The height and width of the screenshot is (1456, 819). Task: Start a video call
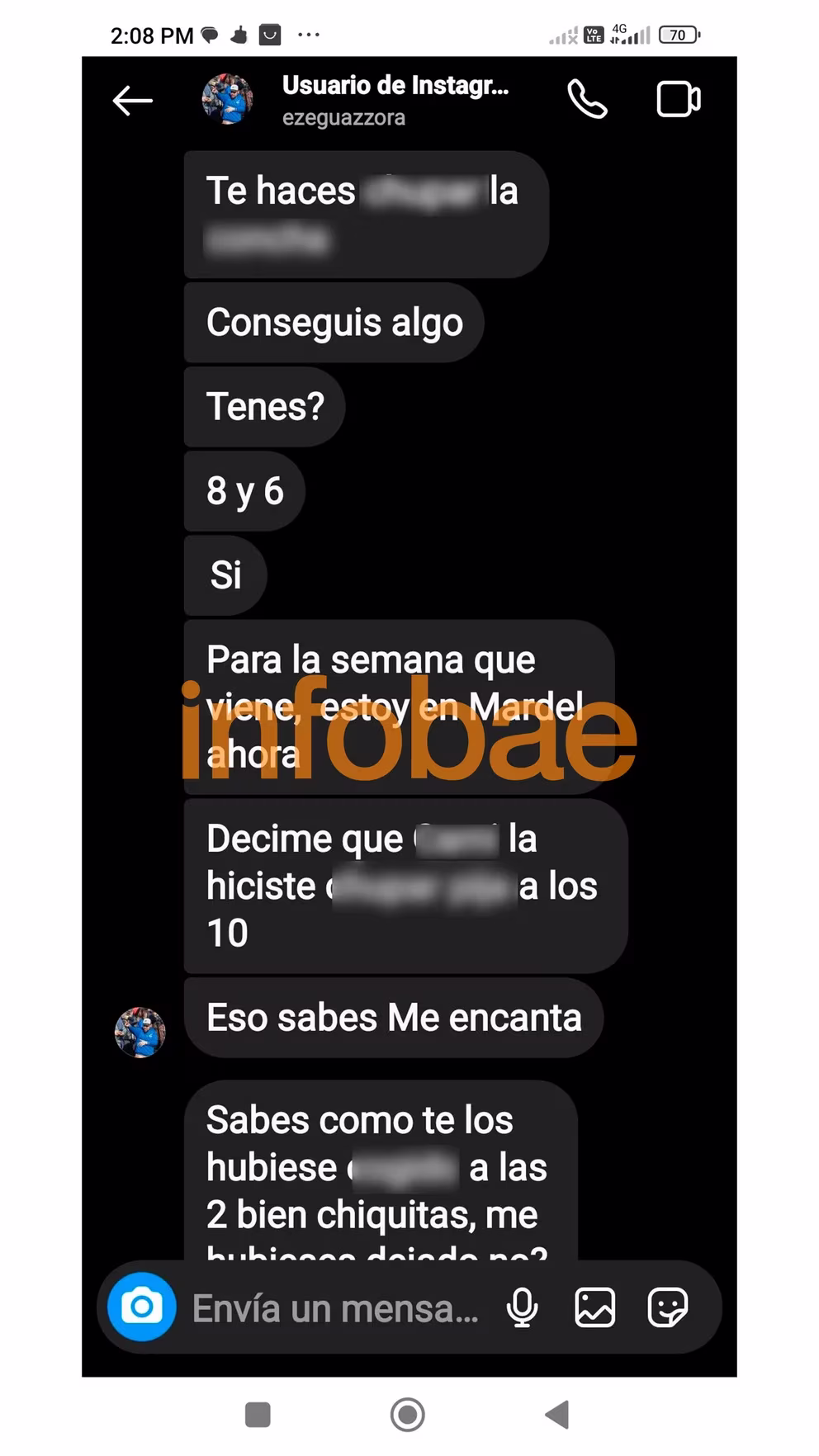(x=678, y=100)
